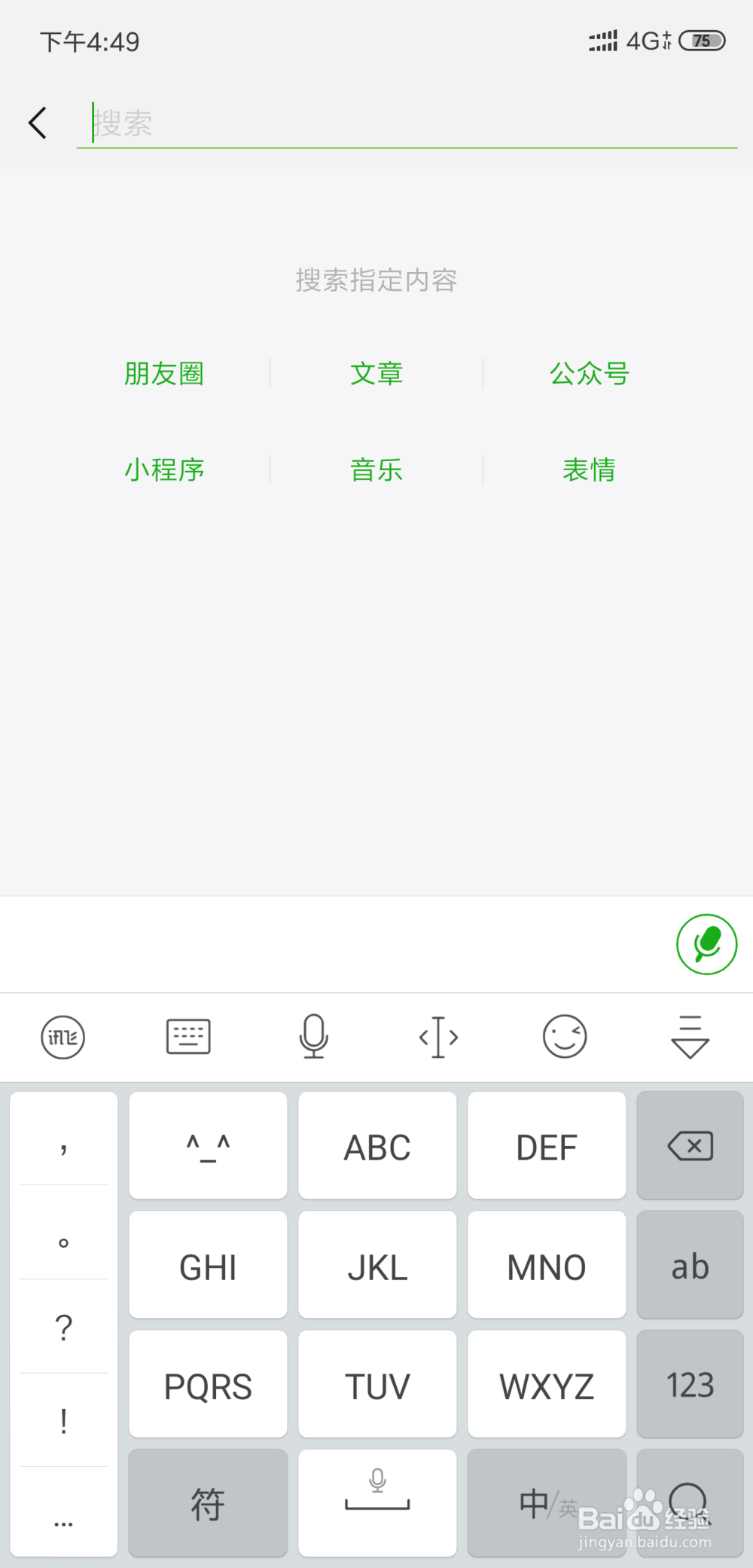
Task: Open the emoji smiley panel
Action: (565, 1037)
